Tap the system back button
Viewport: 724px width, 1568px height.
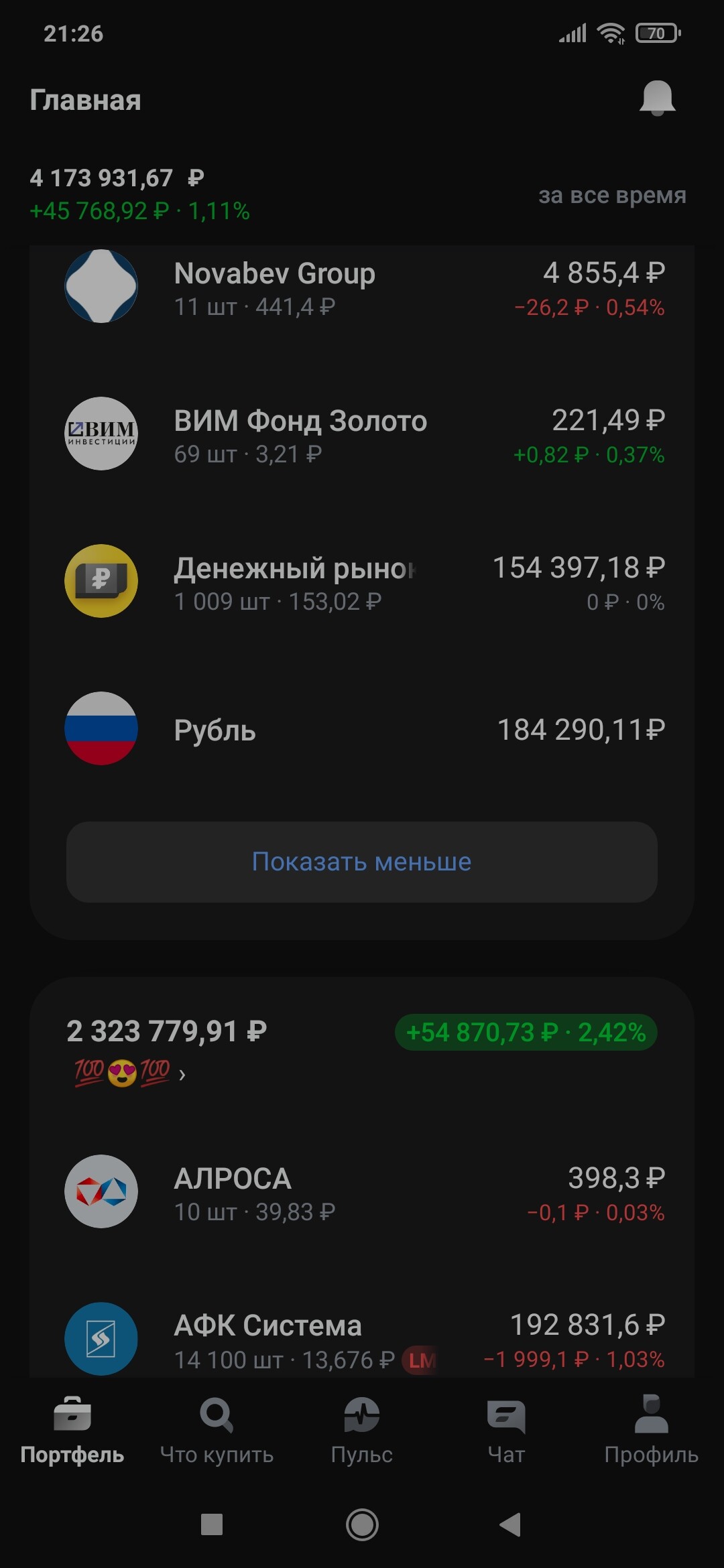(x=511, y=1525)
